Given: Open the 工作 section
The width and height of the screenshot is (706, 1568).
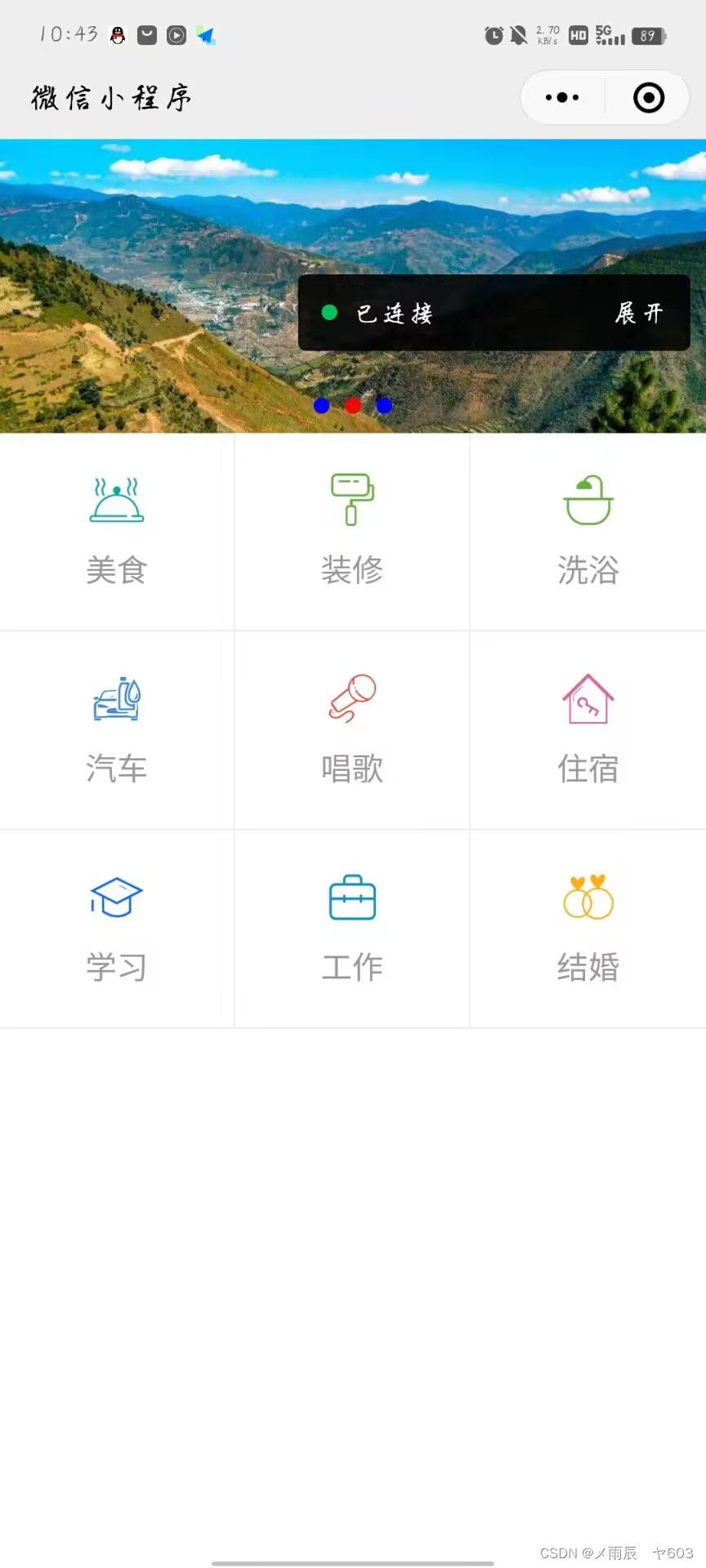Looking at the screenshot, I should point(352,929).
